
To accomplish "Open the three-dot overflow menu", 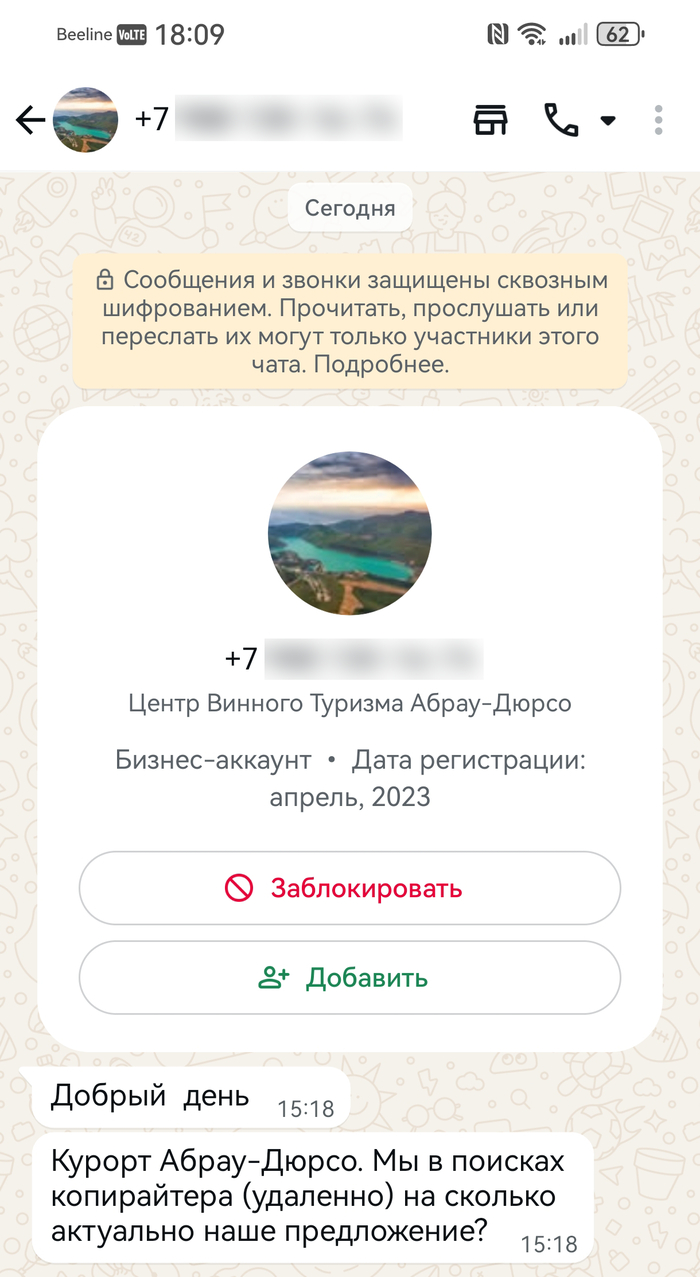I will click(x=658, y=120).
